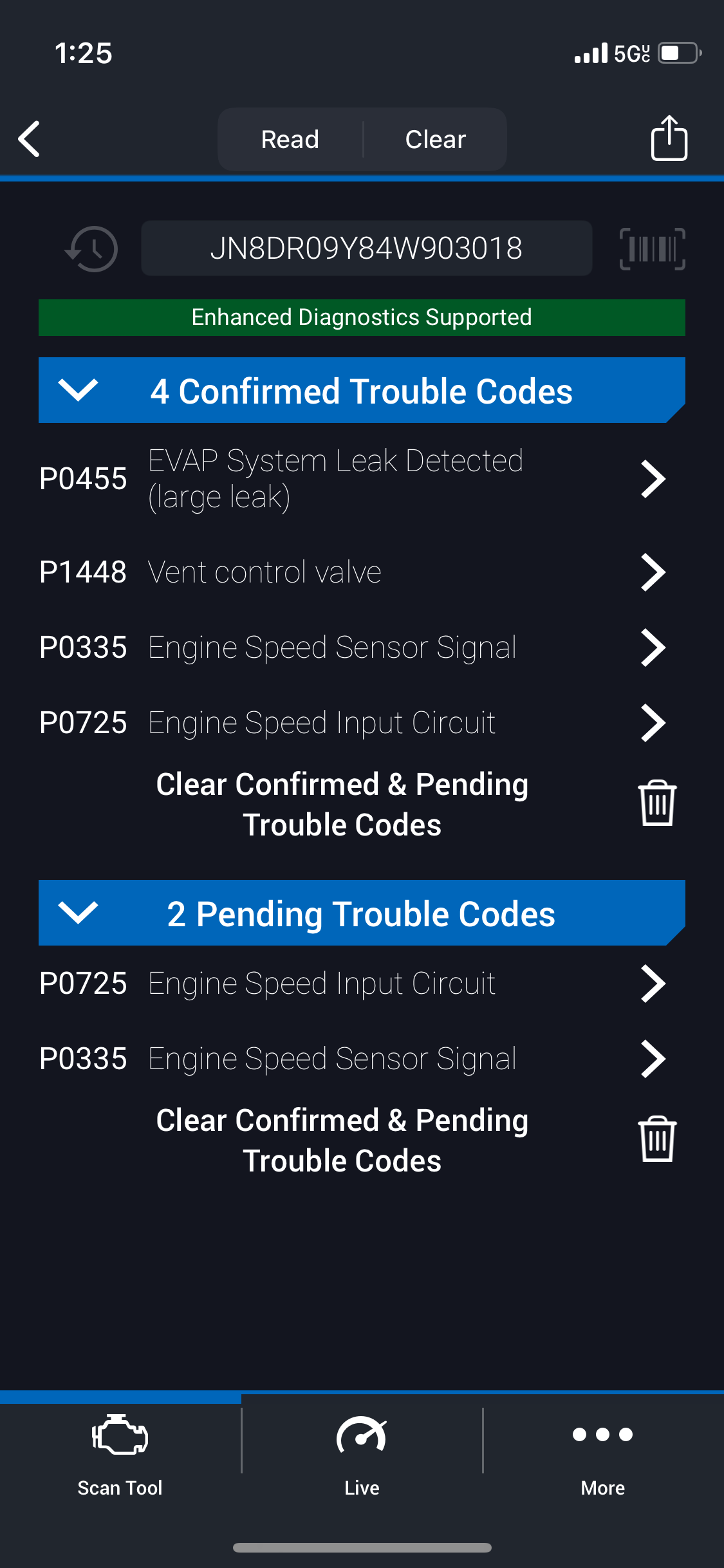Open the VIN history clock icon

click(92, 248)
